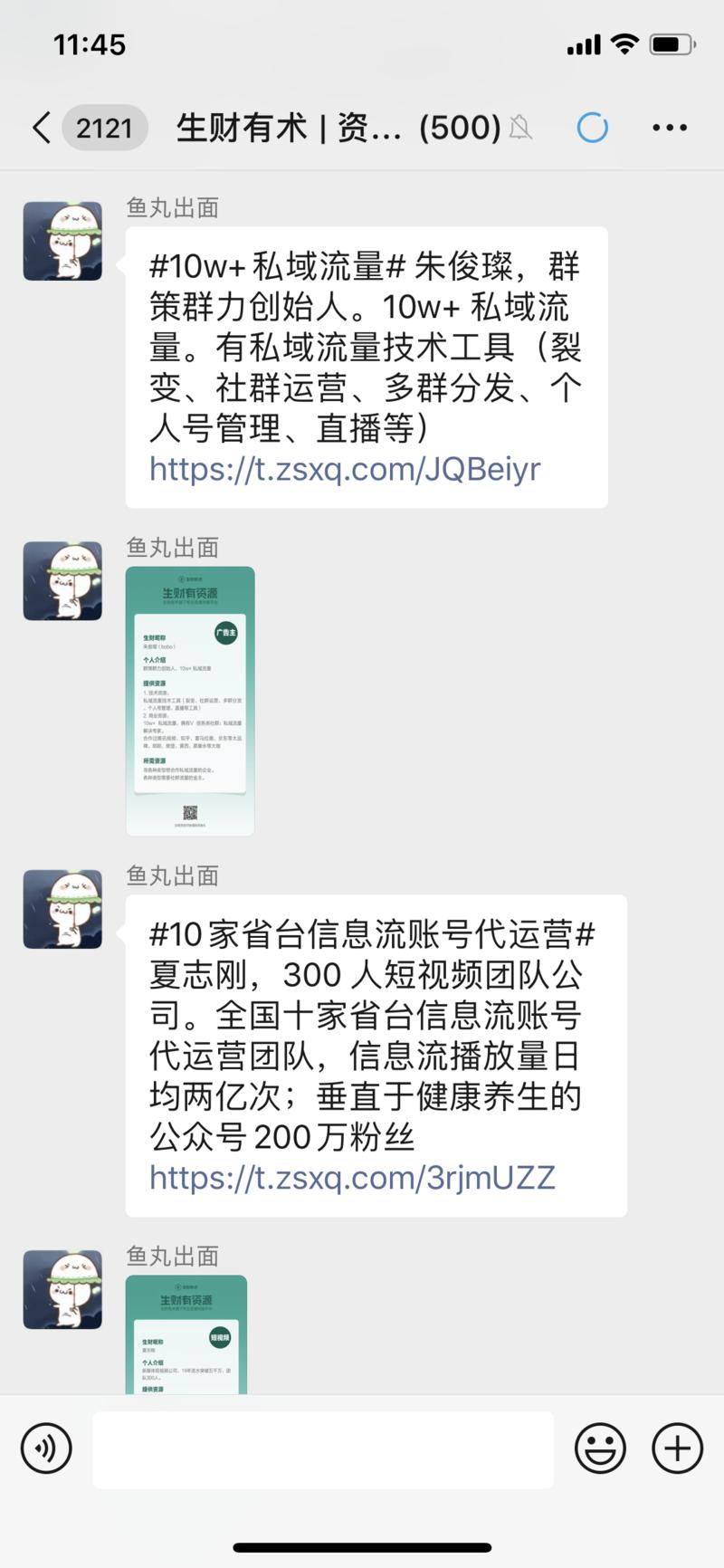Tap the ellipsis more-options icon top right
Viewport: 724px width, 1568px height.
tap(669, 128)
